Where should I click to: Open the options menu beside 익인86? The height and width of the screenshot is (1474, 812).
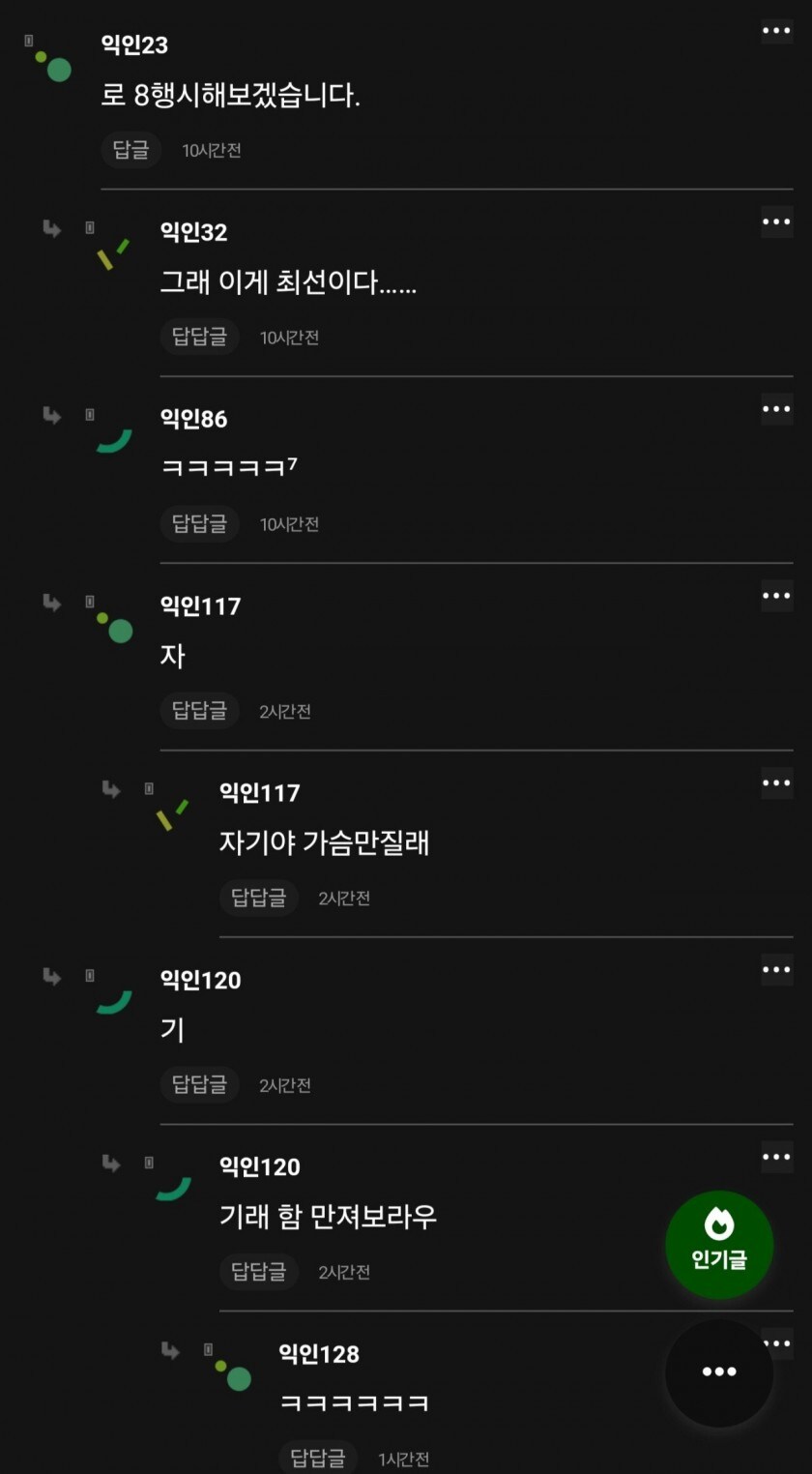[x=776, y=409]
